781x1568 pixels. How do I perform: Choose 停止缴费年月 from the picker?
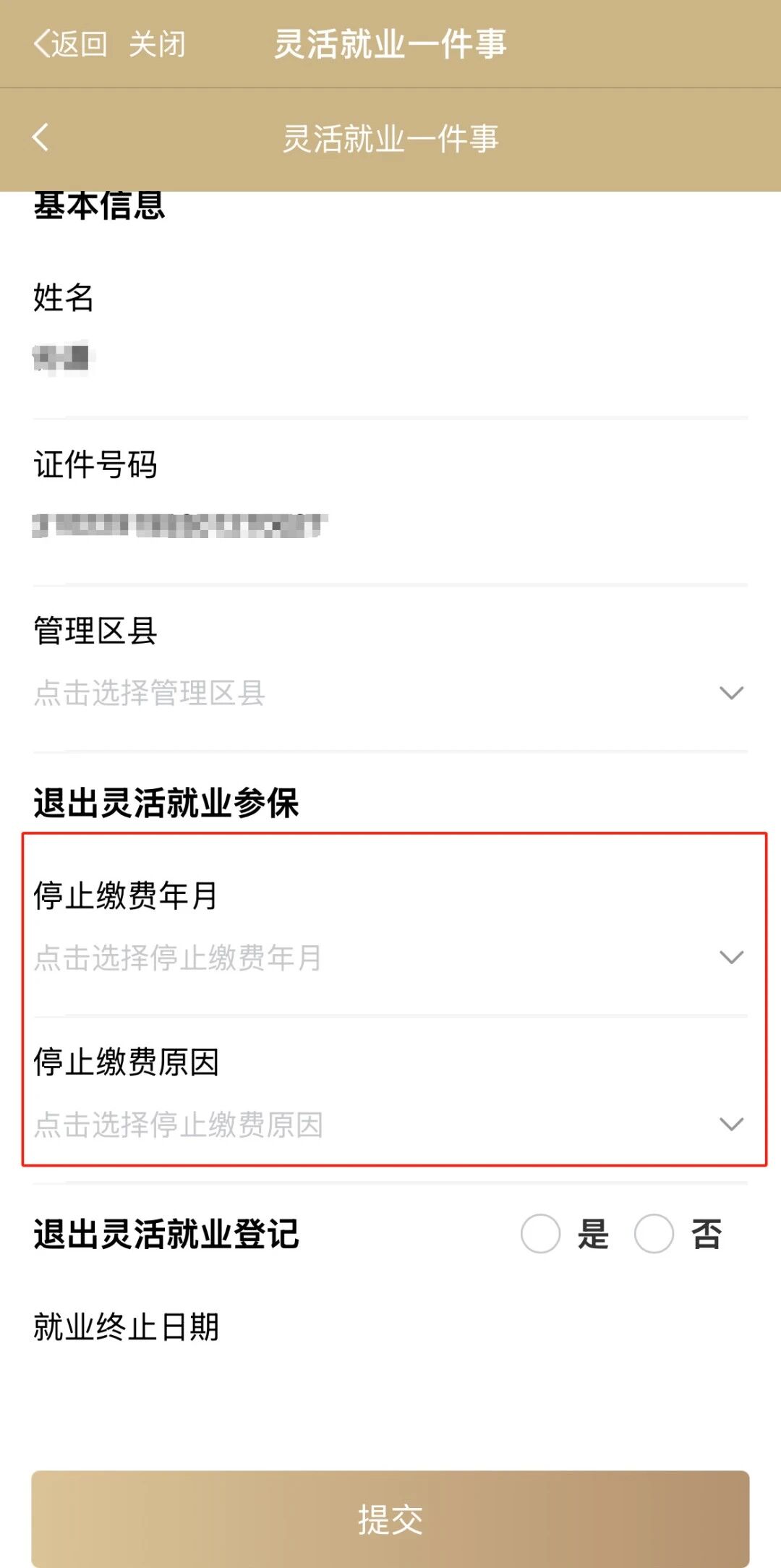tap(389, 958)
